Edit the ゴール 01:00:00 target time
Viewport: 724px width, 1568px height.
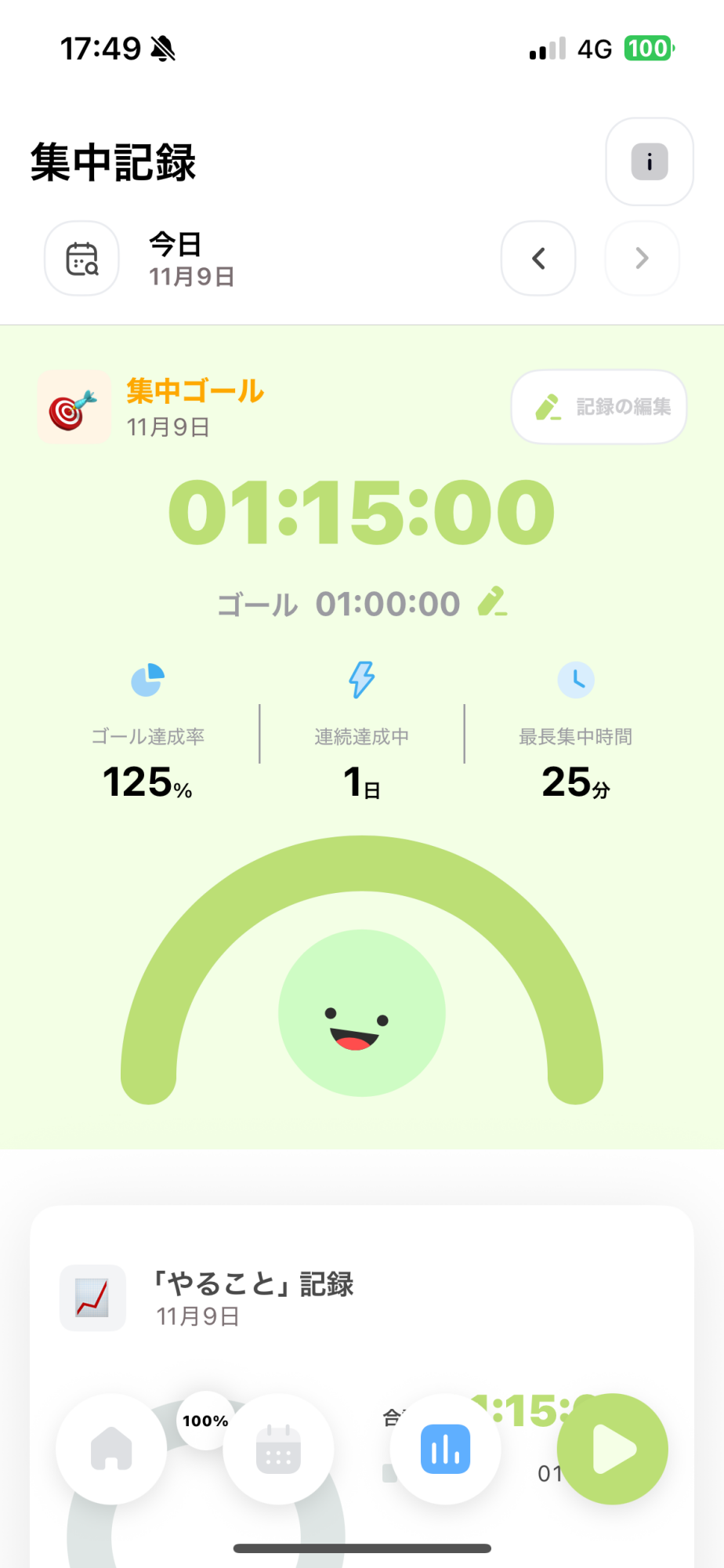(x=493, y=602)
